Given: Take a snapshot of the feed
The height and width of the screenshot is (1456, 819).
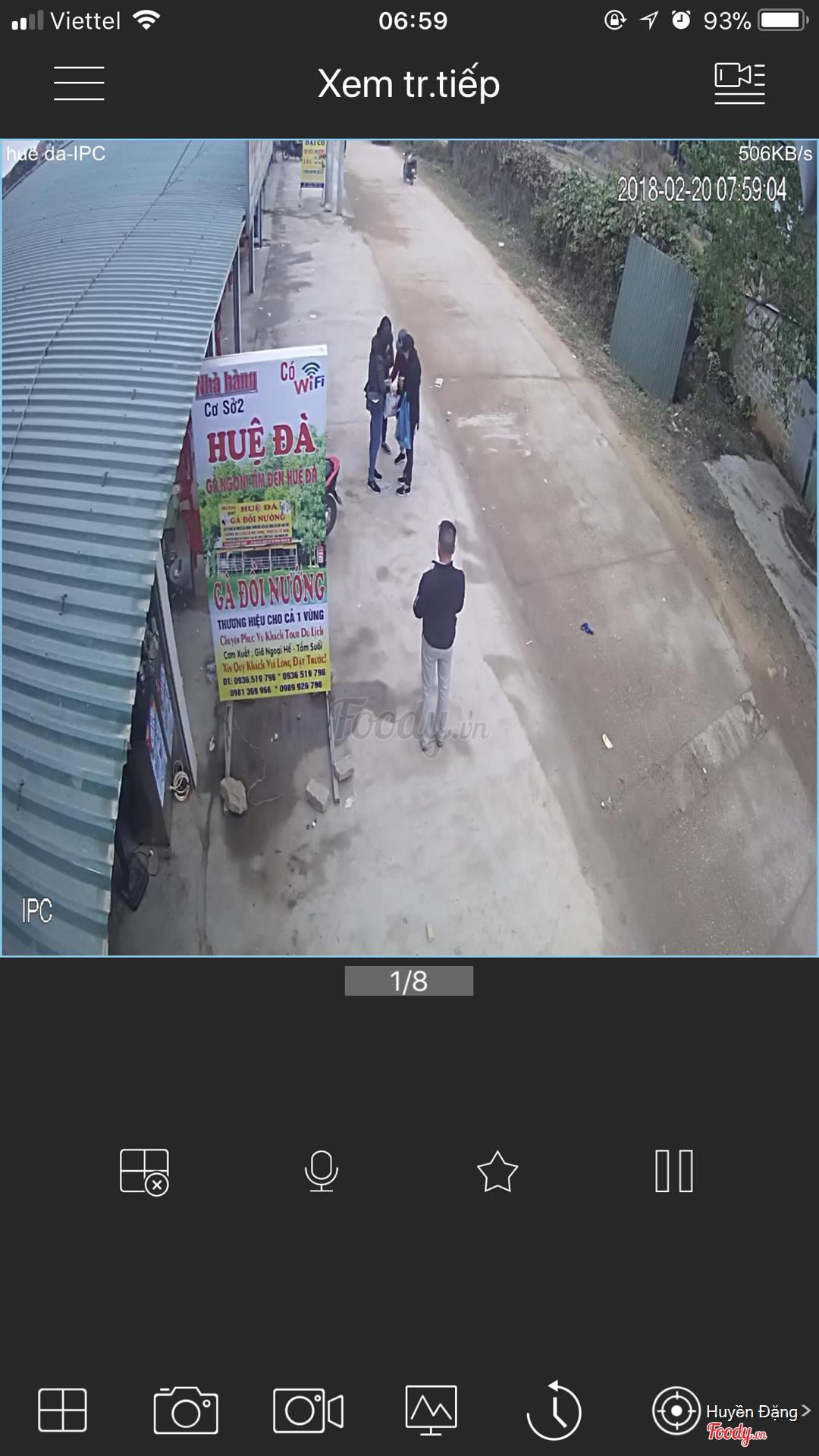Looking at the screenshot, I should point(186,1410).
